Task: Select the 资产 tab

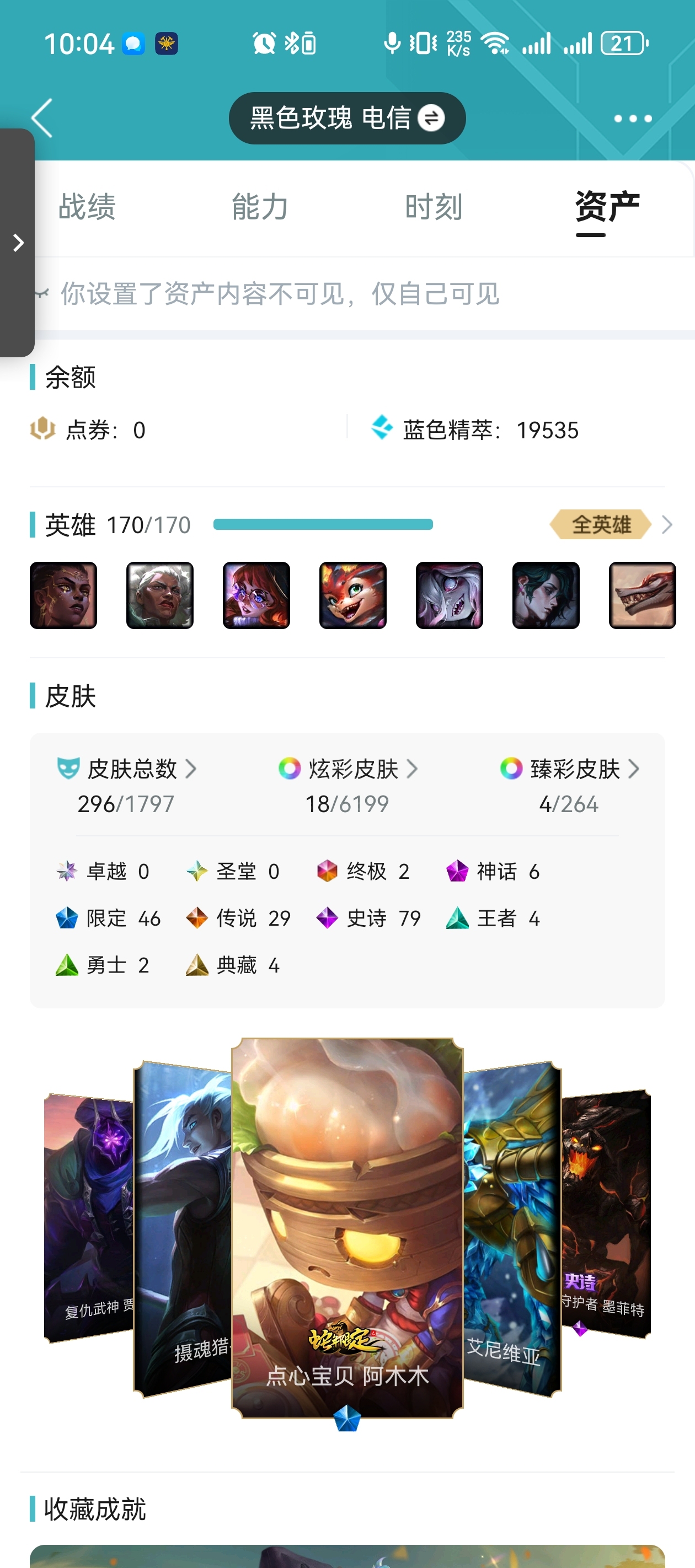Action: tap(607, 206)
